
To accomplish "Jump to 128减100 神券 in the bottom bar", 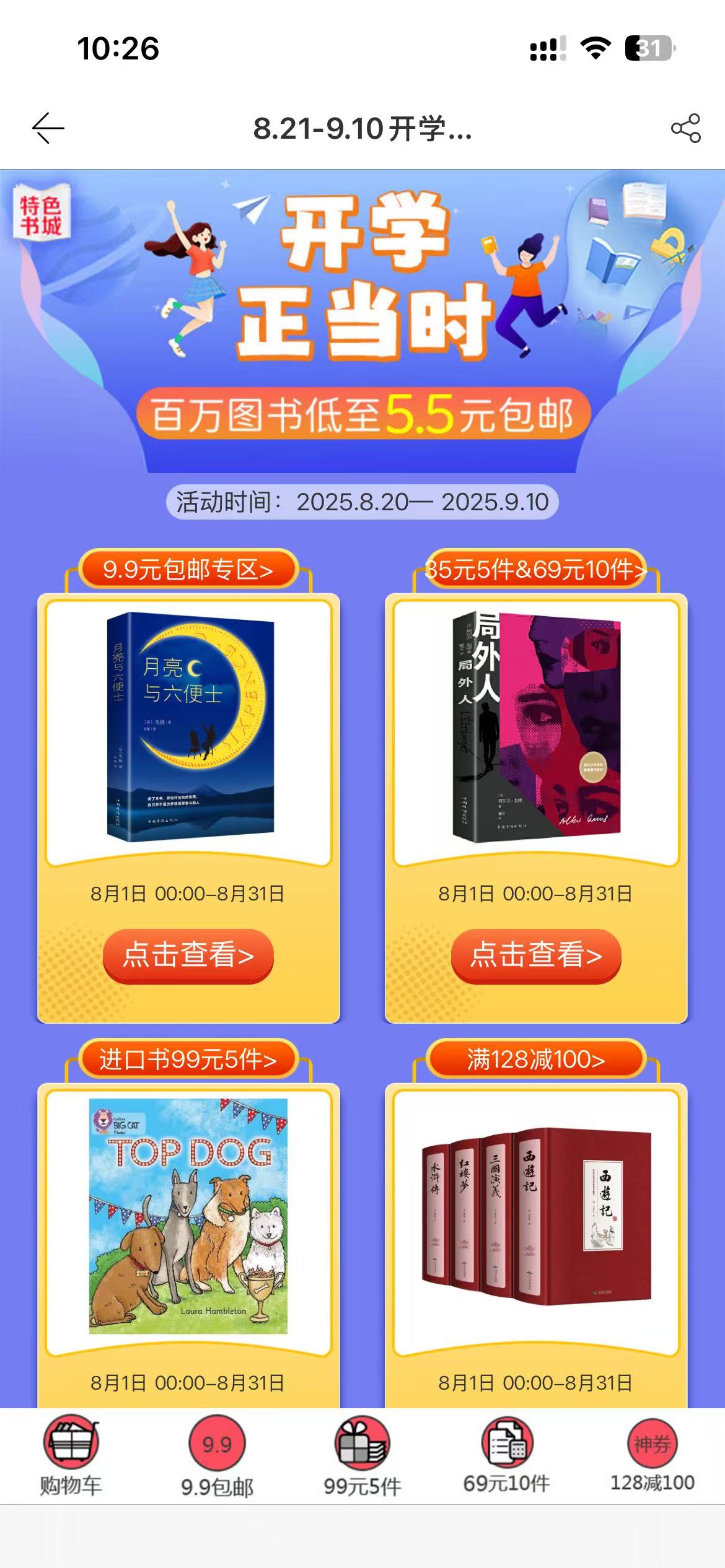I will coord(652,1457).
